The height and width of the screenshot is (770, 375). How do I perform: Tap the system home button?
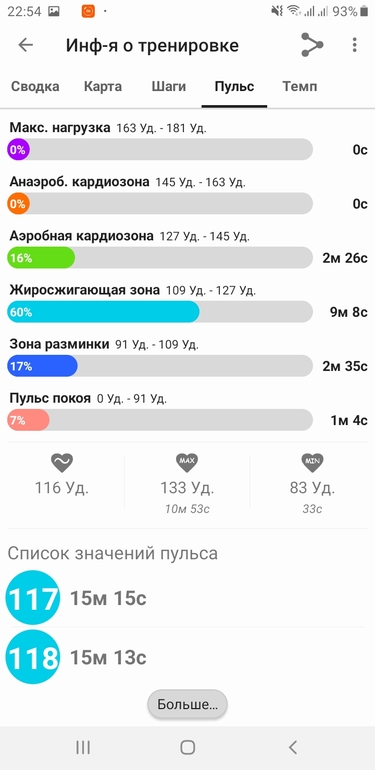pos(188,747)
